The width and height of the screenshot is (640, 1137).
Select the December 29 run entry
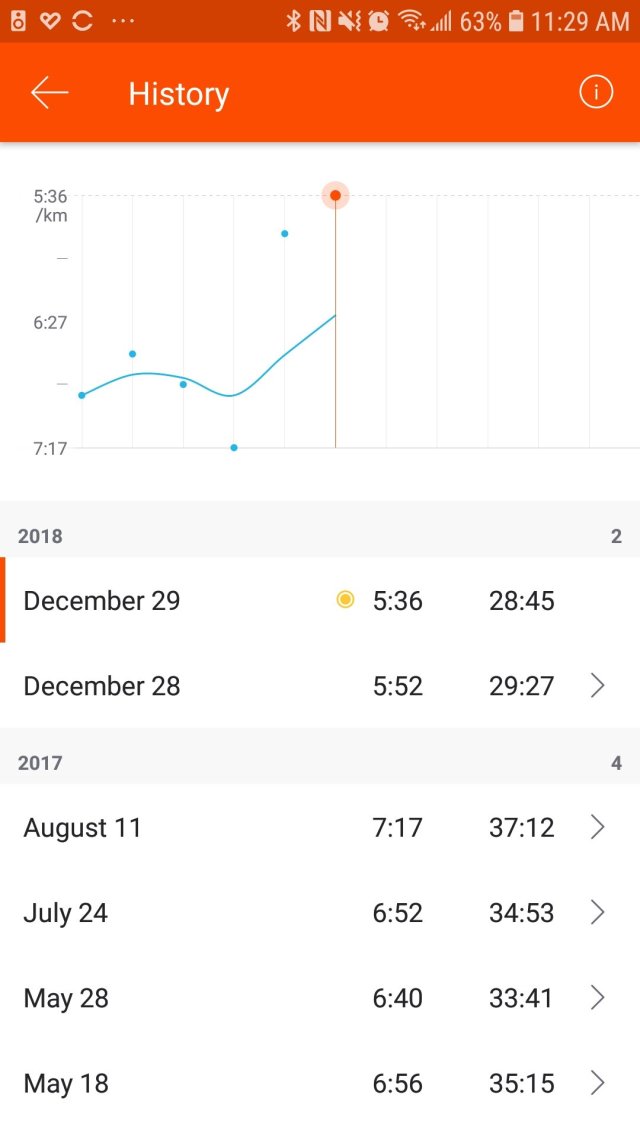coord(320,601)
